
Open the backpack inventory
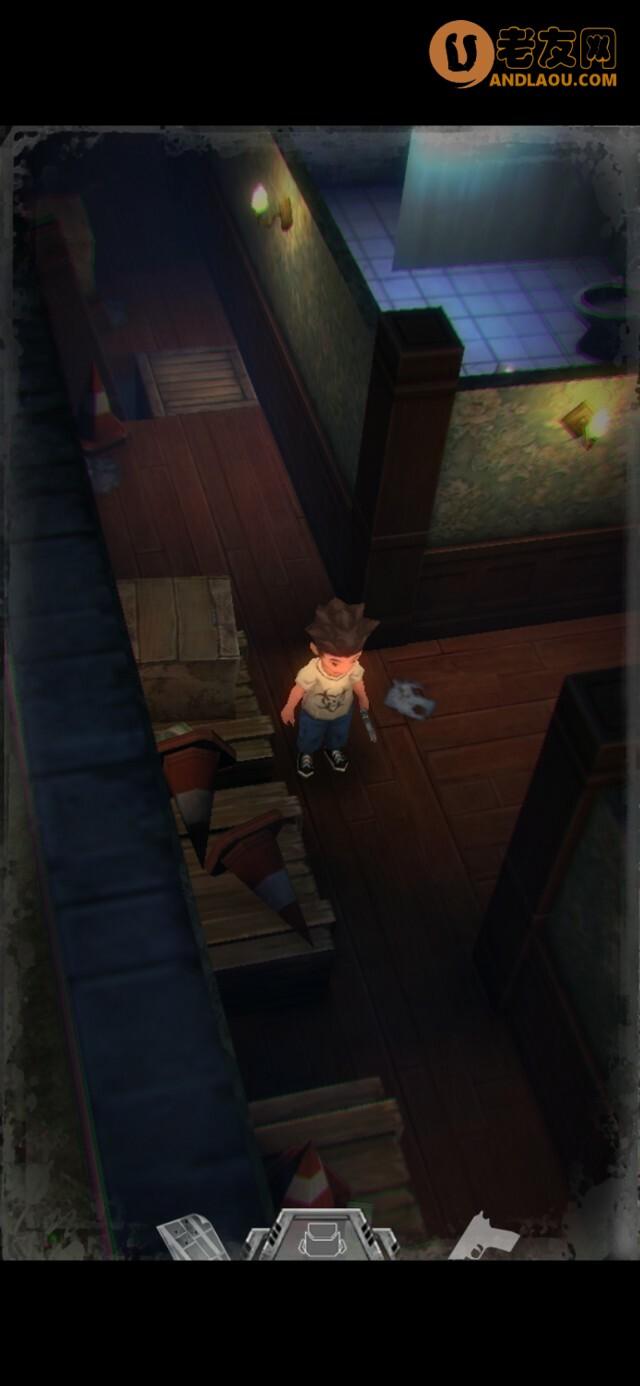point(321,1238)
